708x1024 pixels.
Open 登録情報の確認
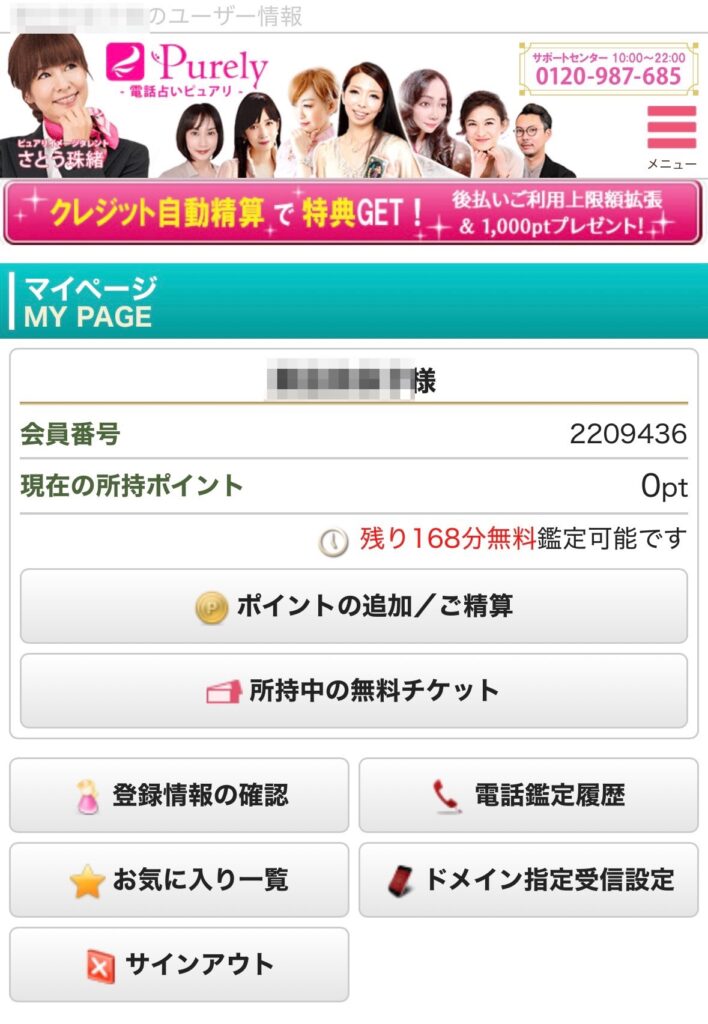(x=180, y=795)
